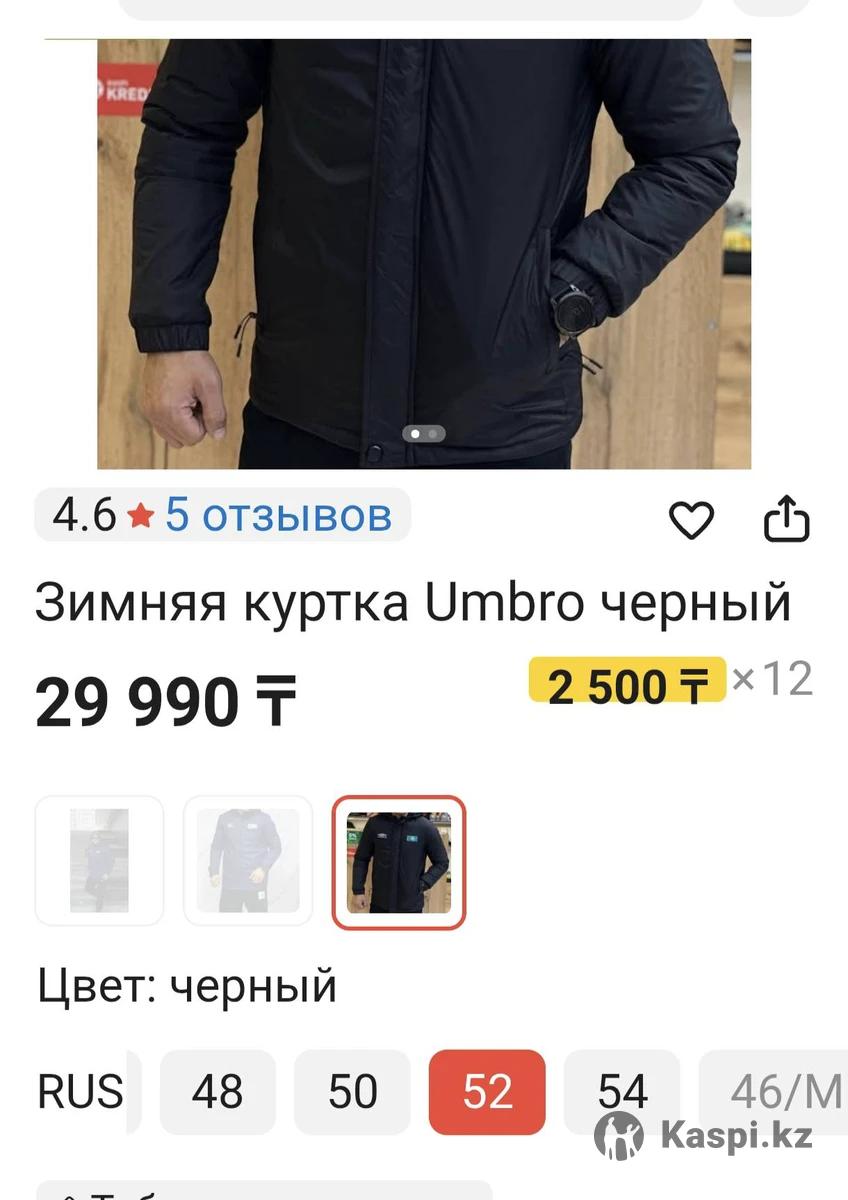Choose size 50
This screenshot has width=848, height=1200.
click(352, 1092)
